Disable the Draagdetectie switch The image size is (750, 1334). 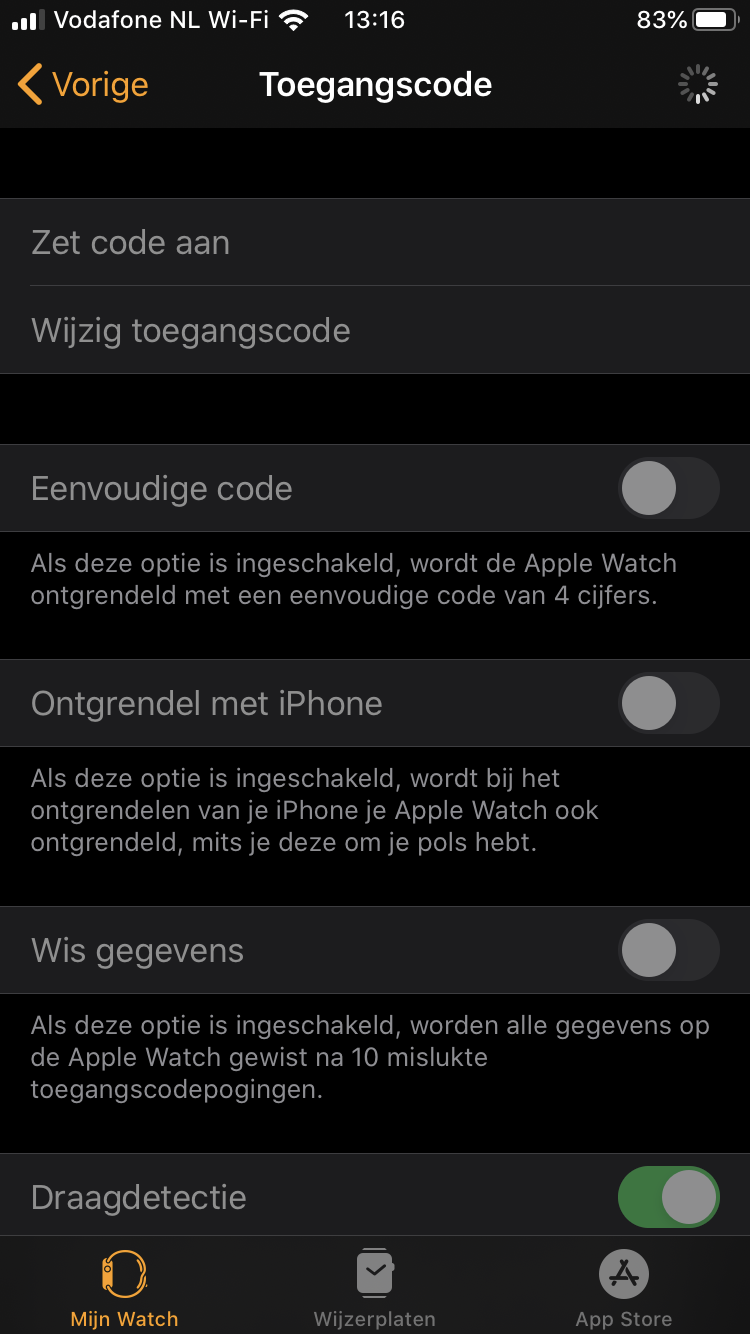(x=668, y=1197)
